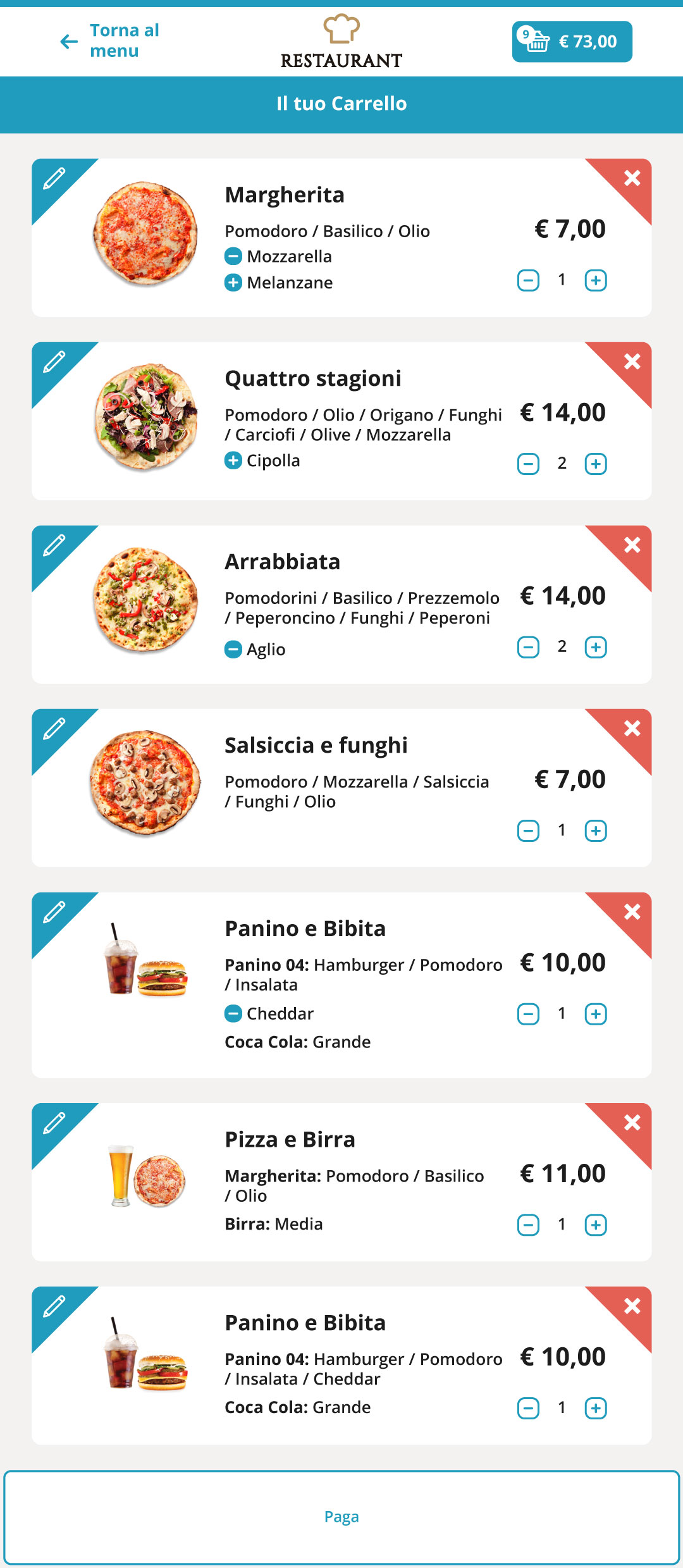This screenshot has width=683, height=1568.
Task: Increase Margherita quantity
Action: pyautogui.click(x=596, y=280)
